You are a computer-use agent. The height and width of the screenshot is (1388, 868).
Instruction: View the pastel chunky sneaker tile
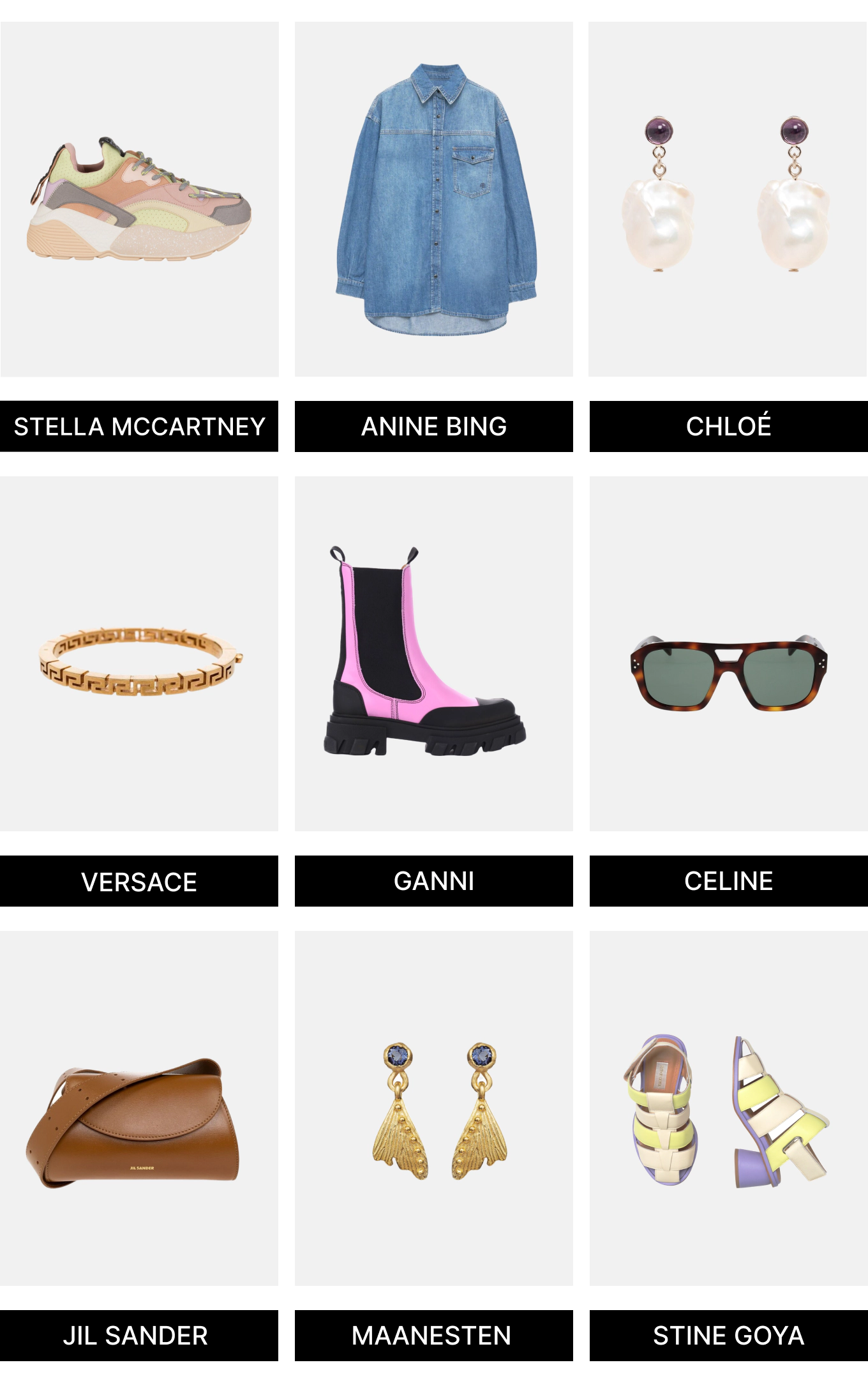pyautogui.click(x=139, y=199)
